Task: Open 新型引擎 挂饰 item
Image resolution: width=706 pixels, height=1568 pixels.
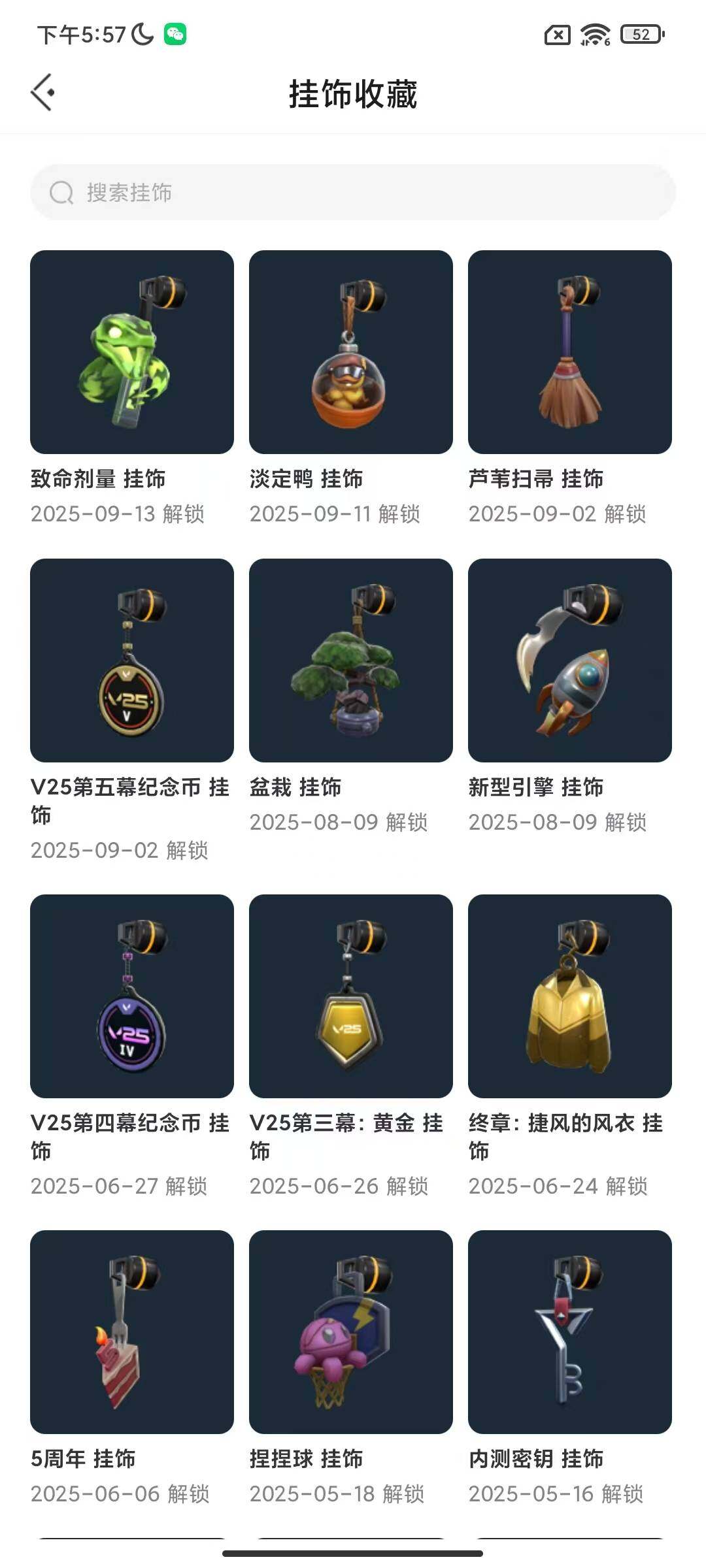Action: [x=570, y=661]
